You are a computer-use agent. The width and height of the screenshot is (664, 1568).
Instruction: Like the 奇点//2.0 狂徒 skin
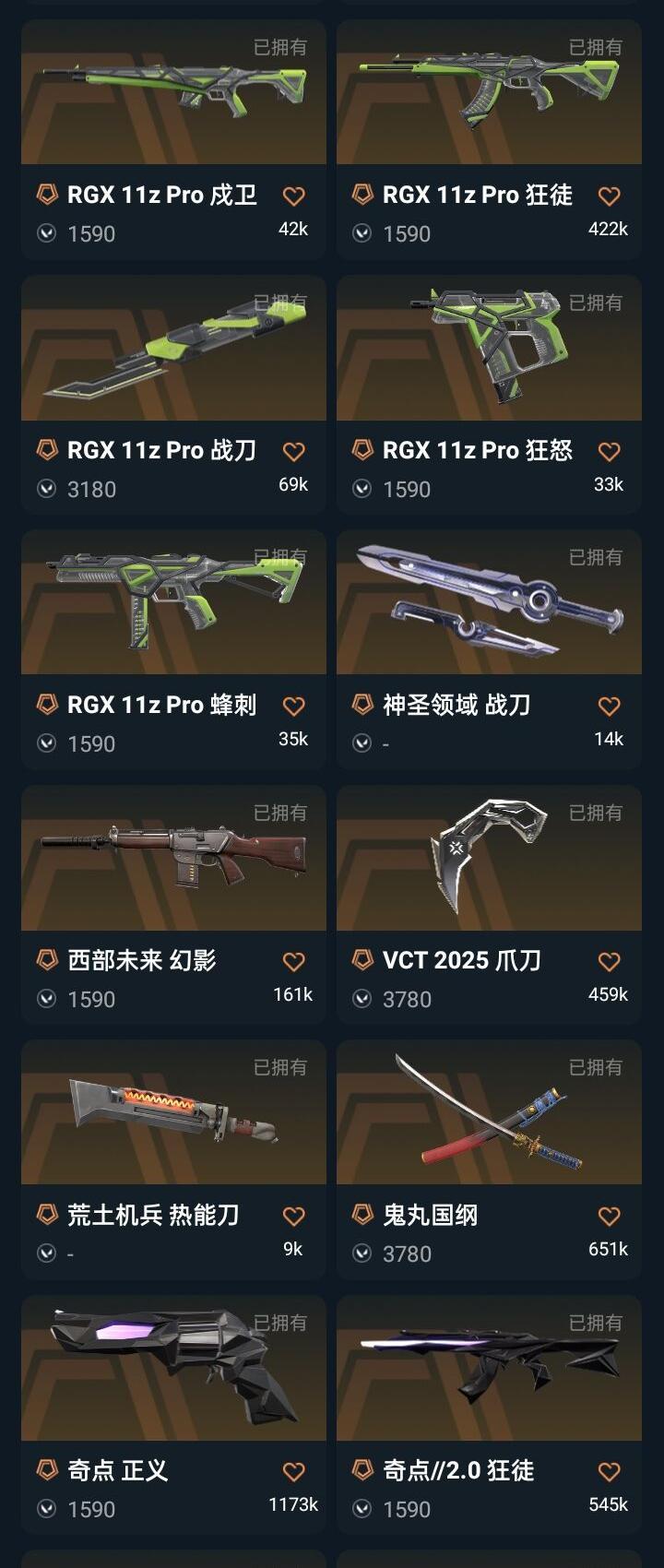[609, 1471]
